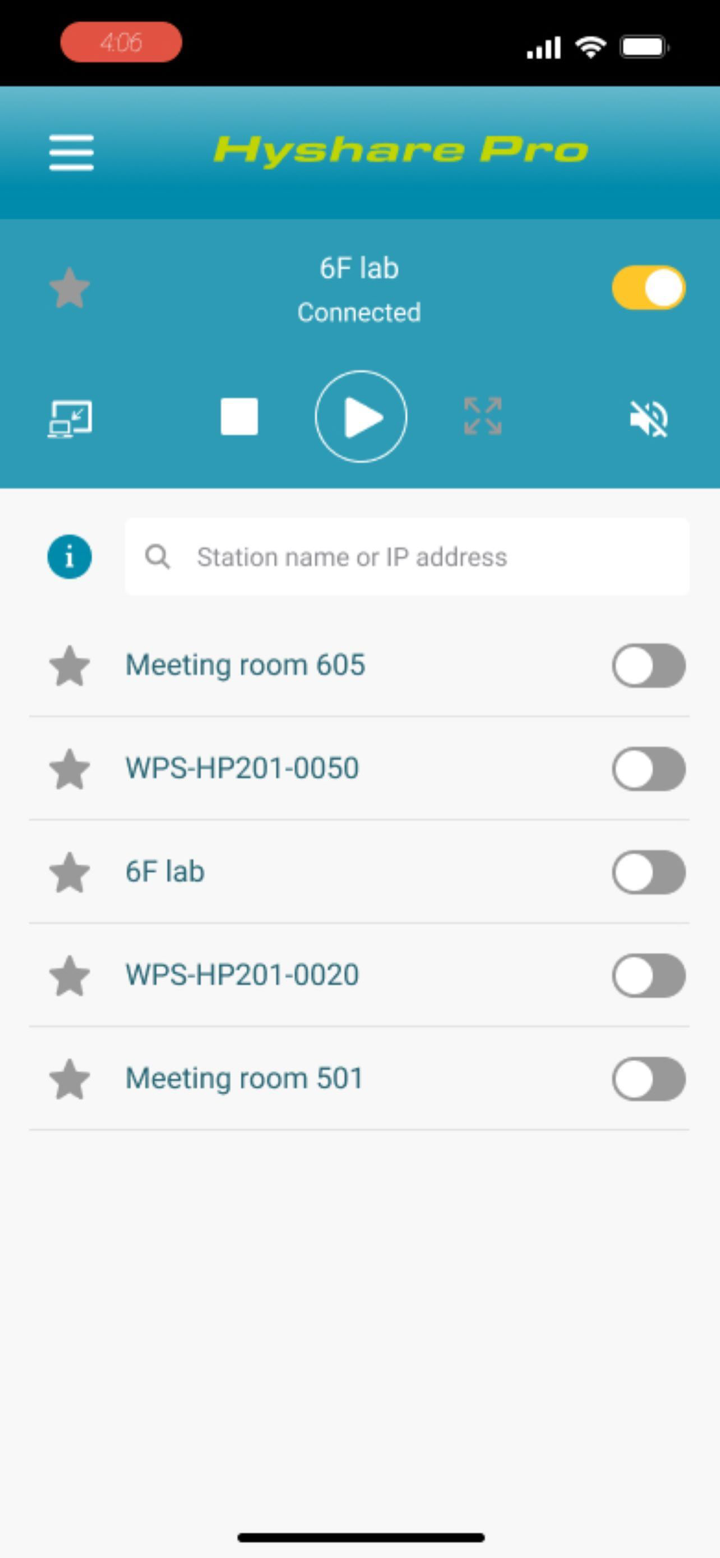The image size is (720, 1558).
Task: Select the 6F lab list entry
Action: click(164, 872)
